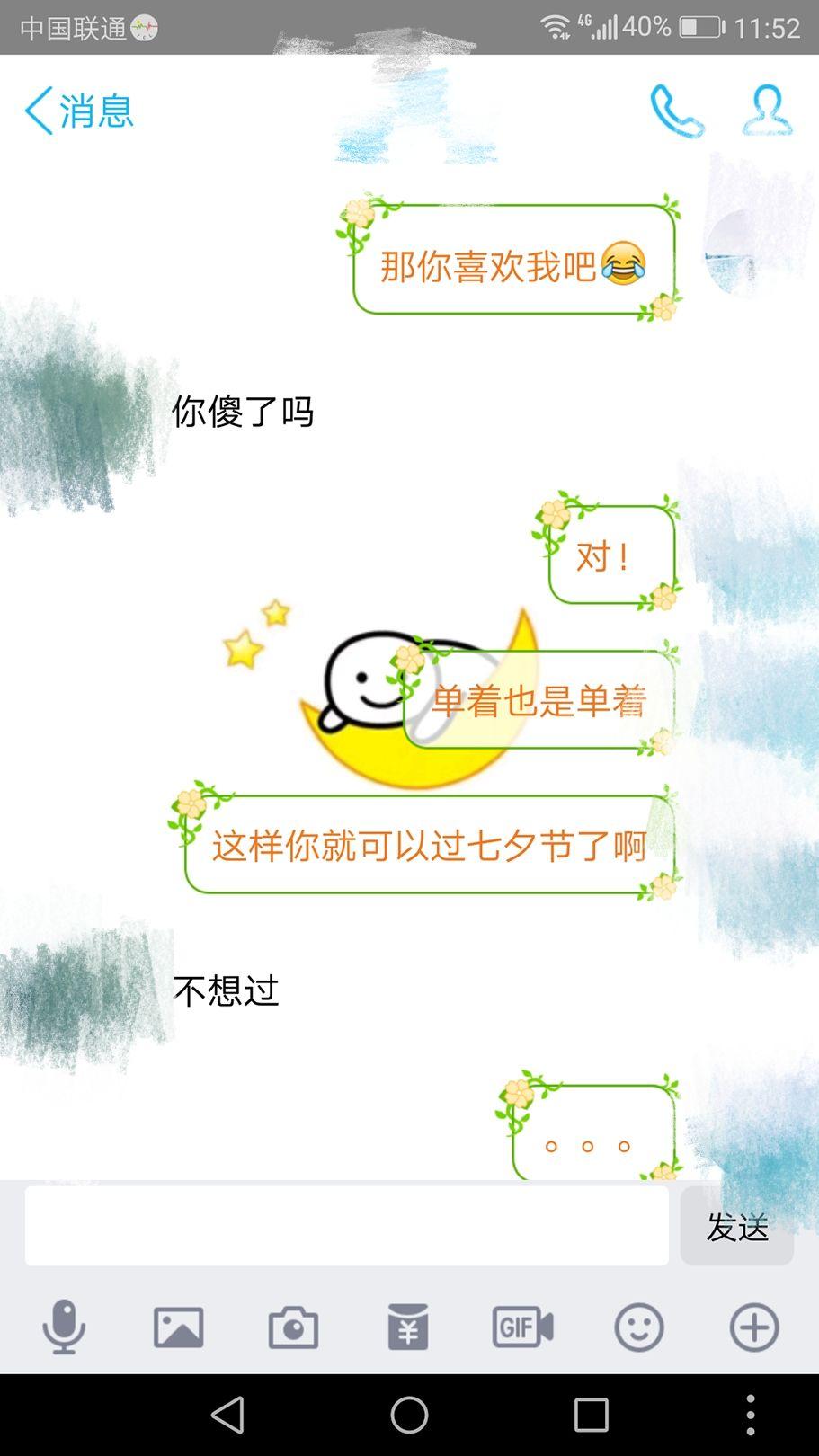Open recent apps from the navigation bar
This screenshot has height=1456, width=819.
pyautogui.click(x=591, y=1416)
